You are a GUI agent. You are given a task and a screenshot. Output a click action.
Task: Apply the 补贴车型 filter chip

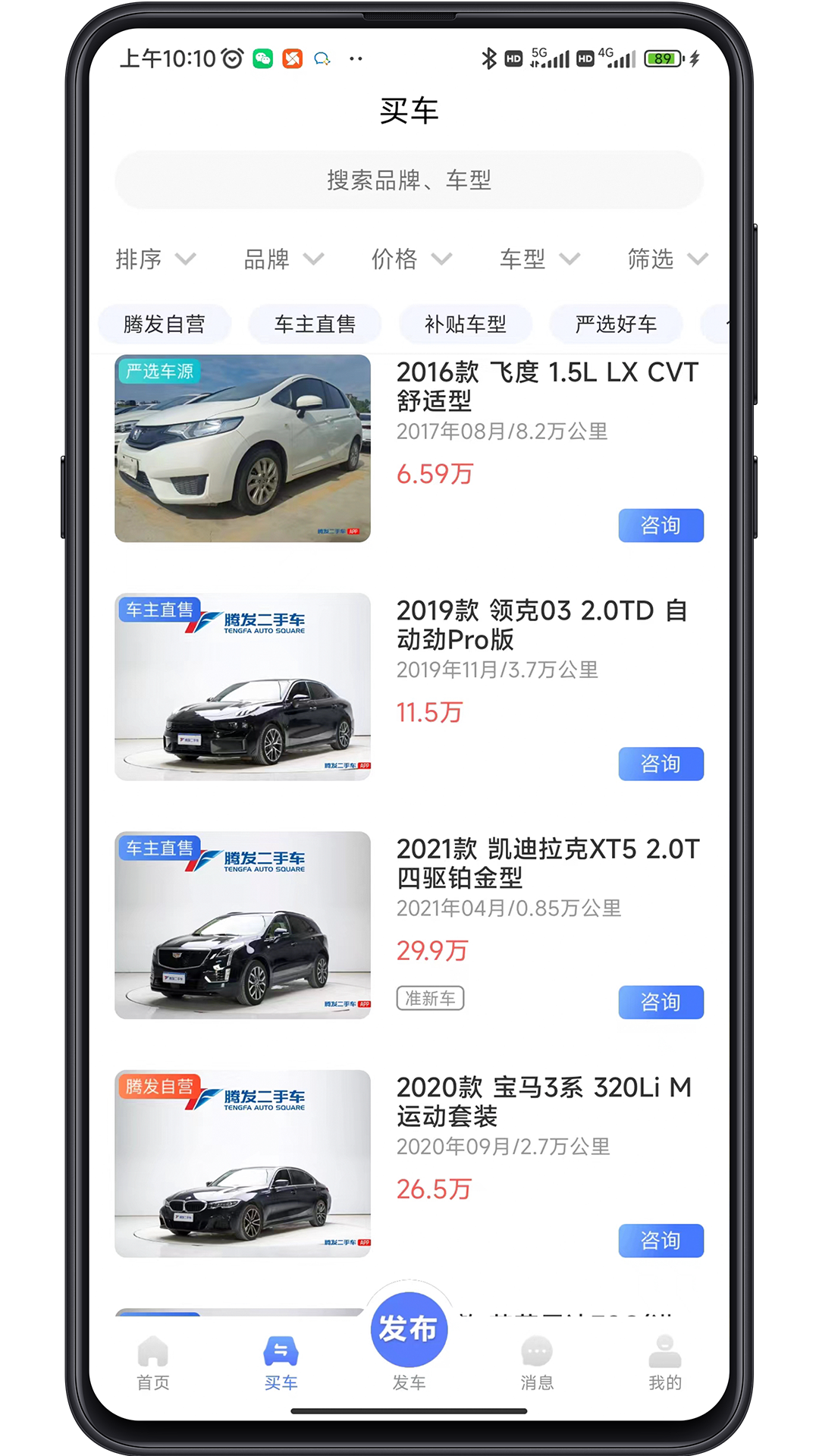click(x=465, y=325)
